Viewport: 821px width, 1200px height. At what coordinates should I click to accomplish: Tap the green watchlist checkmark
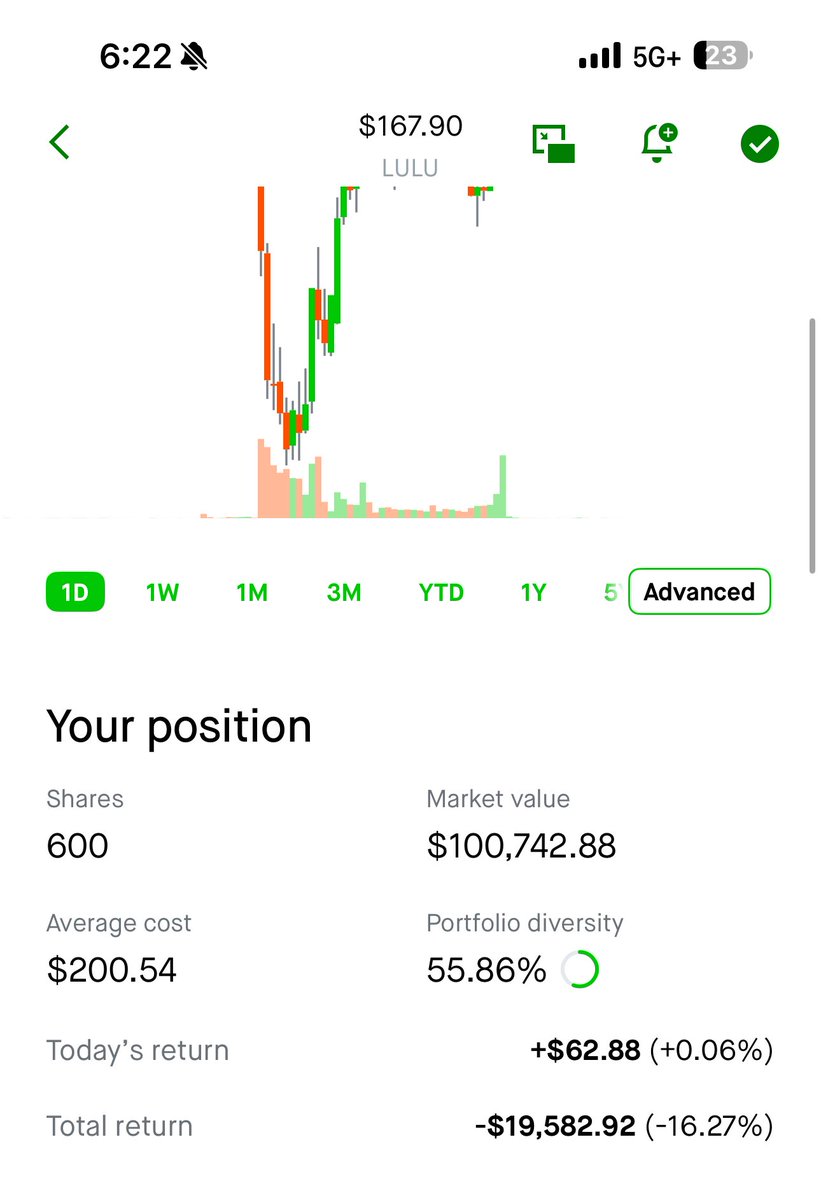click(760, 144)
